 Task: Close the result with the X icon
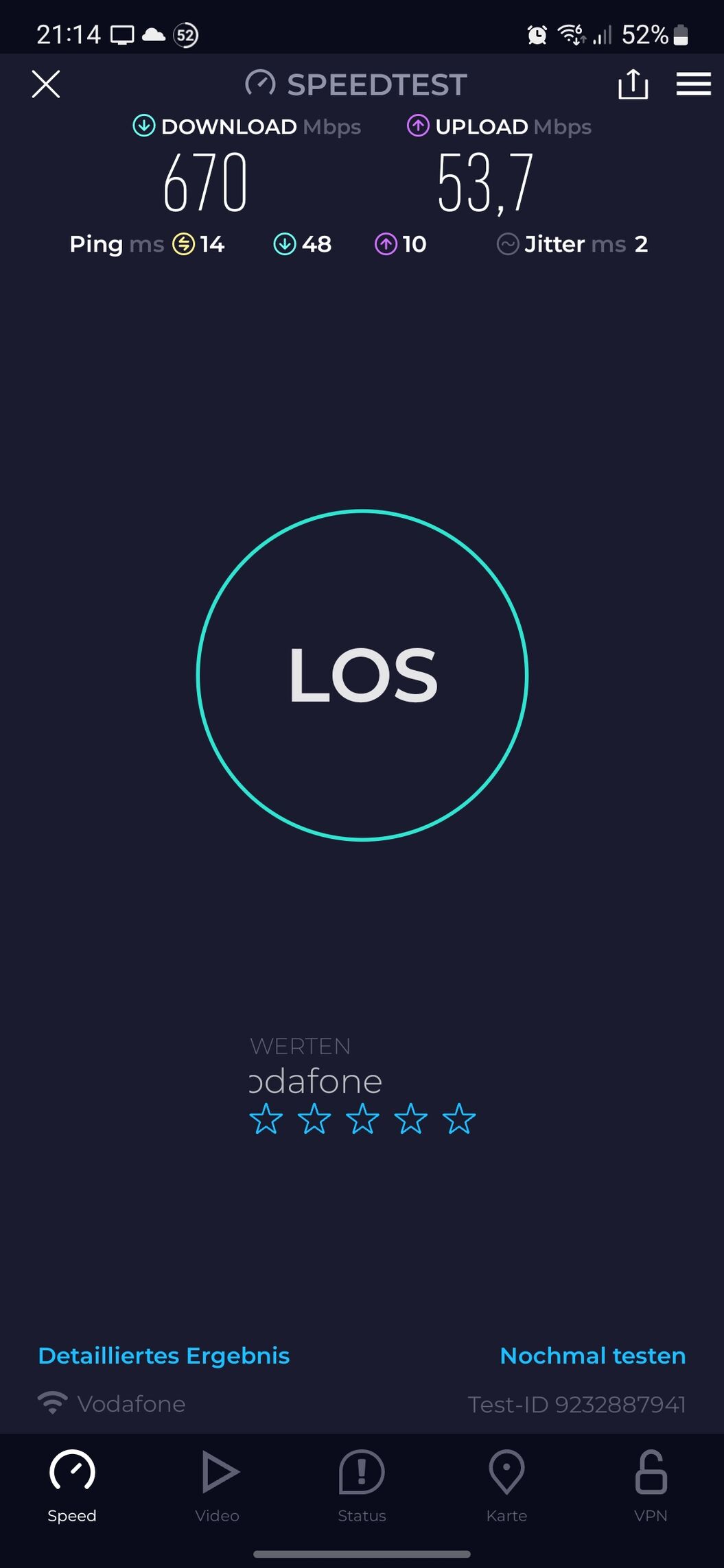(x=46, y=84)
